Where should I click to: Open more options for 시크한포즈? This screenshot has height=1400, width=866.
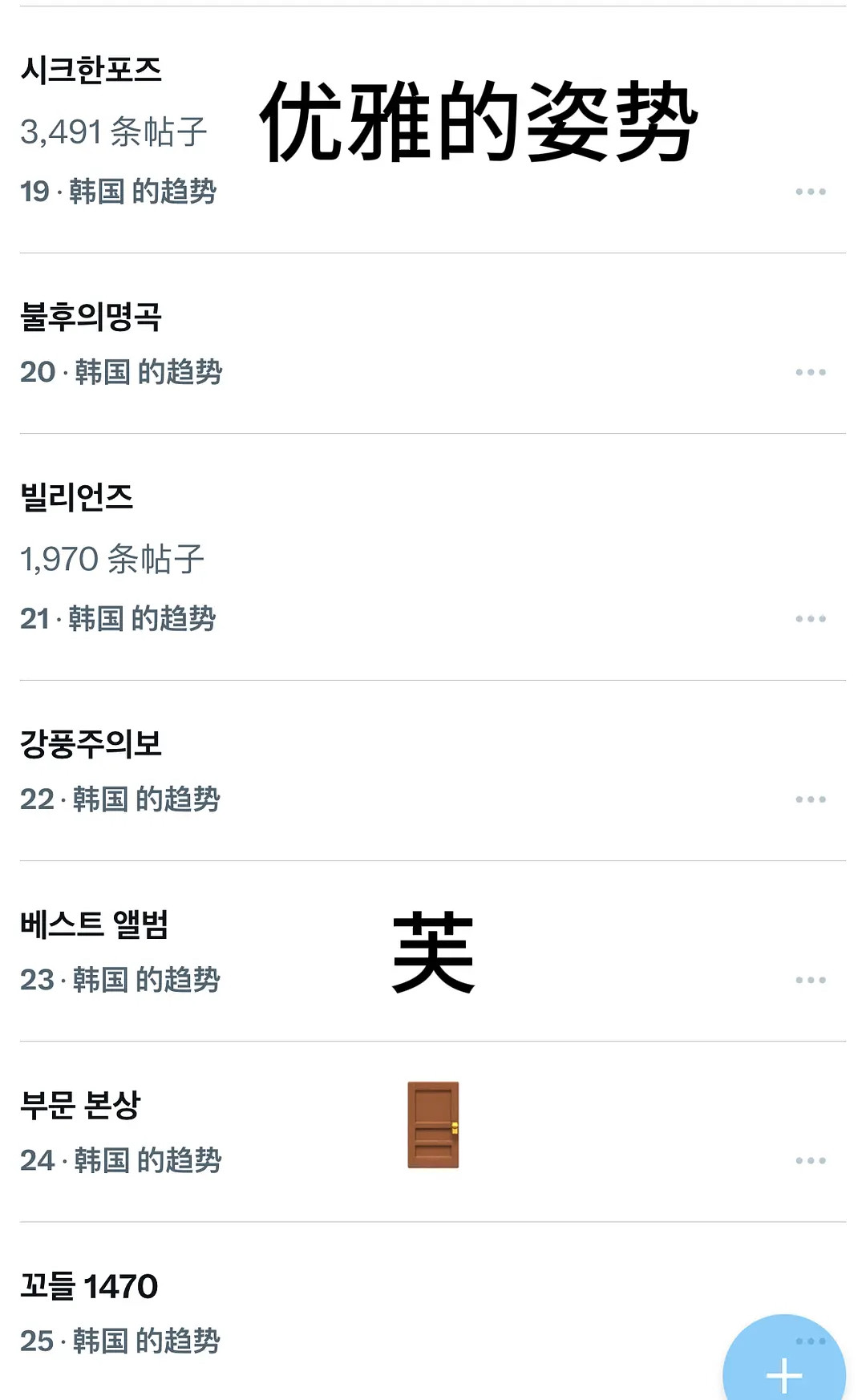[810, 192]
